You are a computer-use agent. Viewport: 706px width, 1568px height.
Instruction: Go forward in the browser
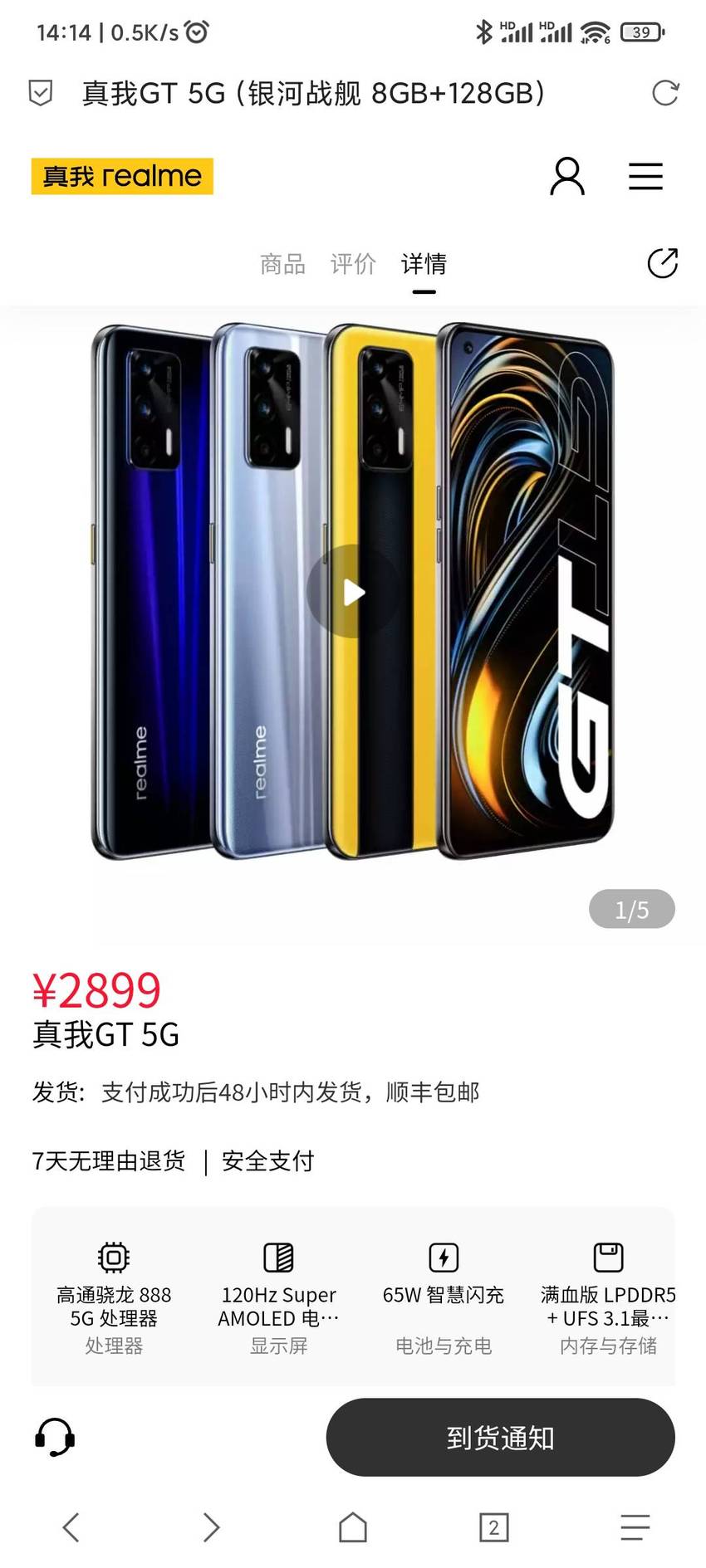pyautogui.click(x=212, y=1526)
